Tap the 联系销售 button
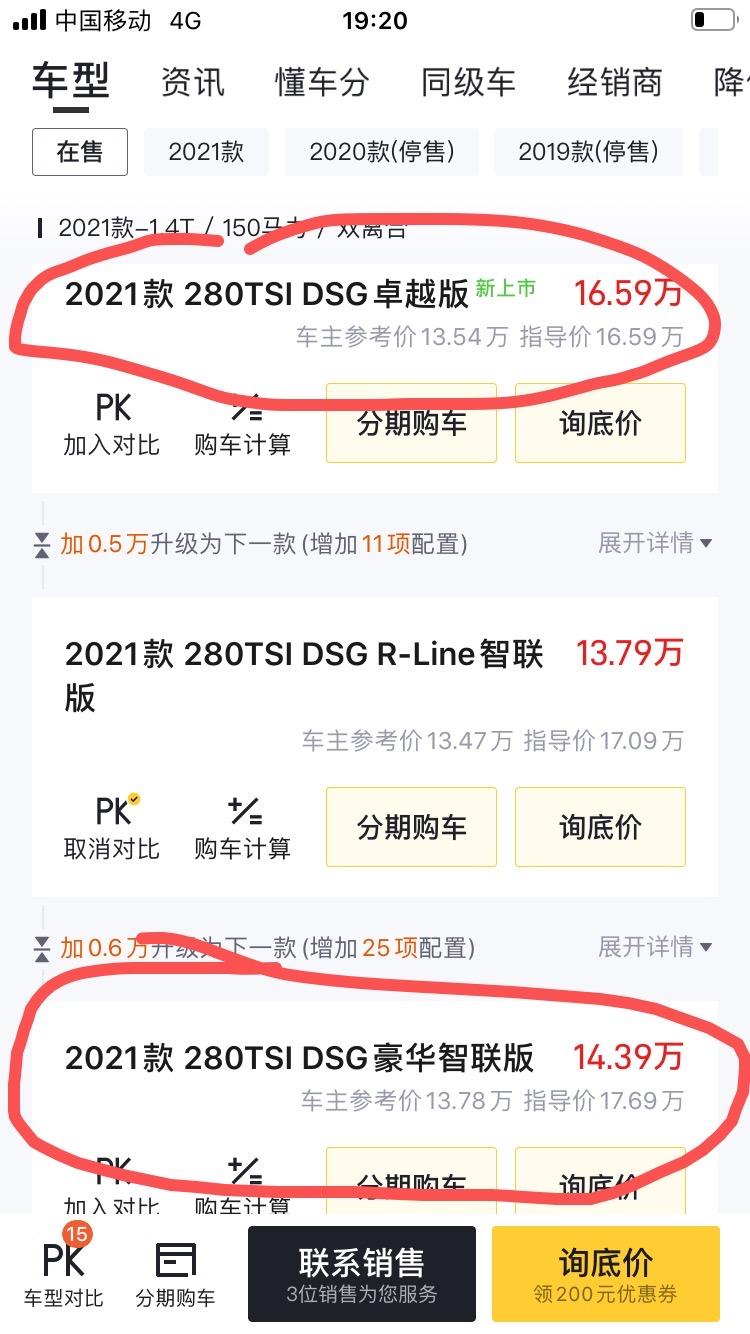The height and width of the screenshot is (1334, 750). 361,1274
